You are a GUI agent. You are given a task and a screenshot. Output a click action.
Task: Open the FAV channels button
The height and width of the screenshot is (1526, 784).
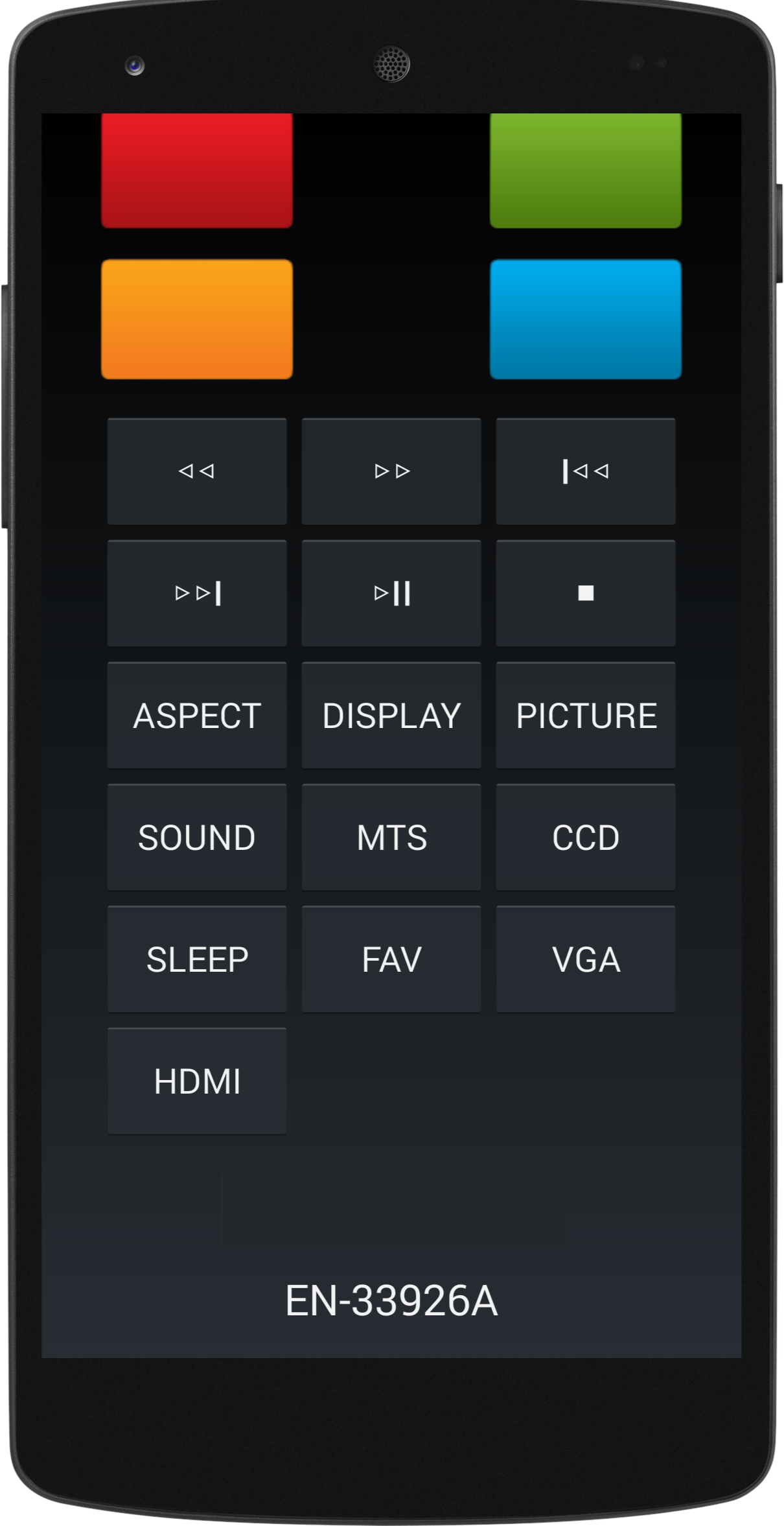[x=391, y=959]
